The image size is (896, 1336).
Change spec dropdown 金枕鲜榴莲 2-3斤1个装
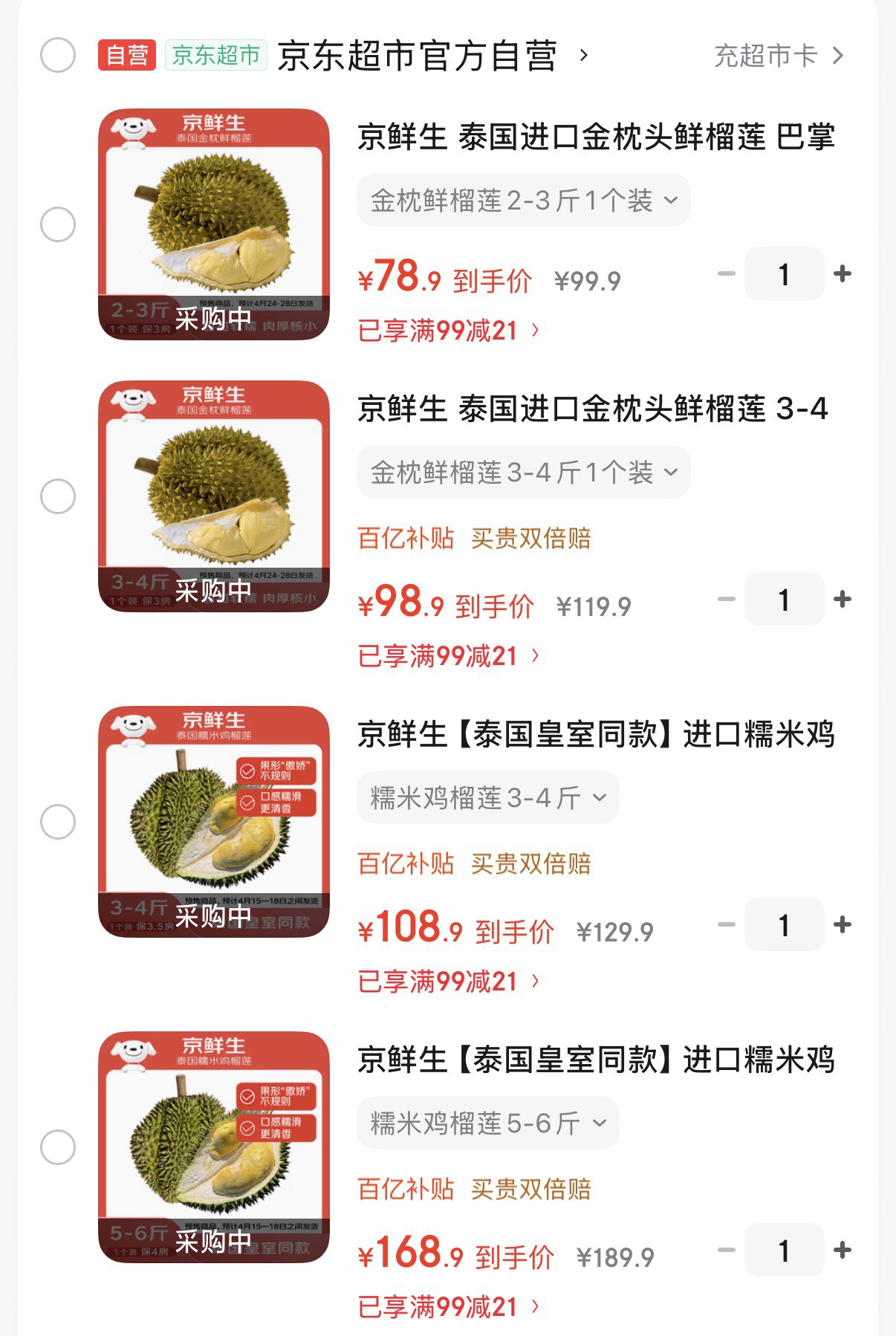523,200
